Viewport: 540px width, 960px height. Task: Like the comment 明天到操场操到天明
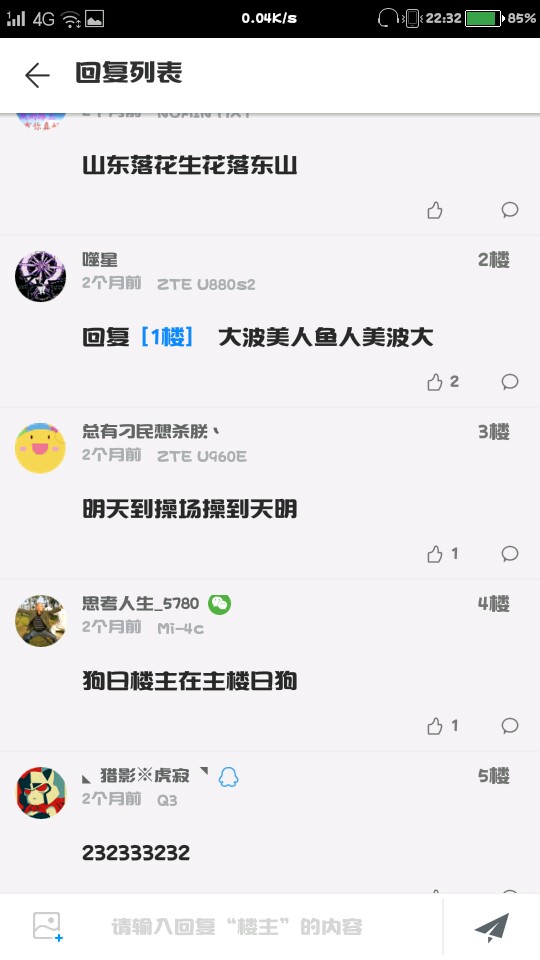click(x=442, y=554)
